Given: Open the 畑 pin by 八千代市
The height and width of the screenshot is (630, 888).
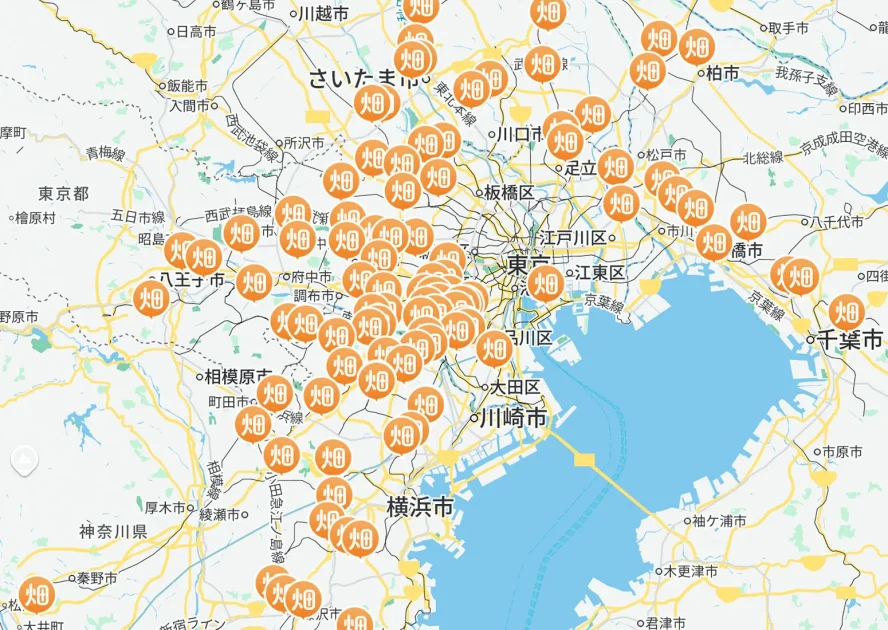Looking at the screenshot, I should [748, 222].
